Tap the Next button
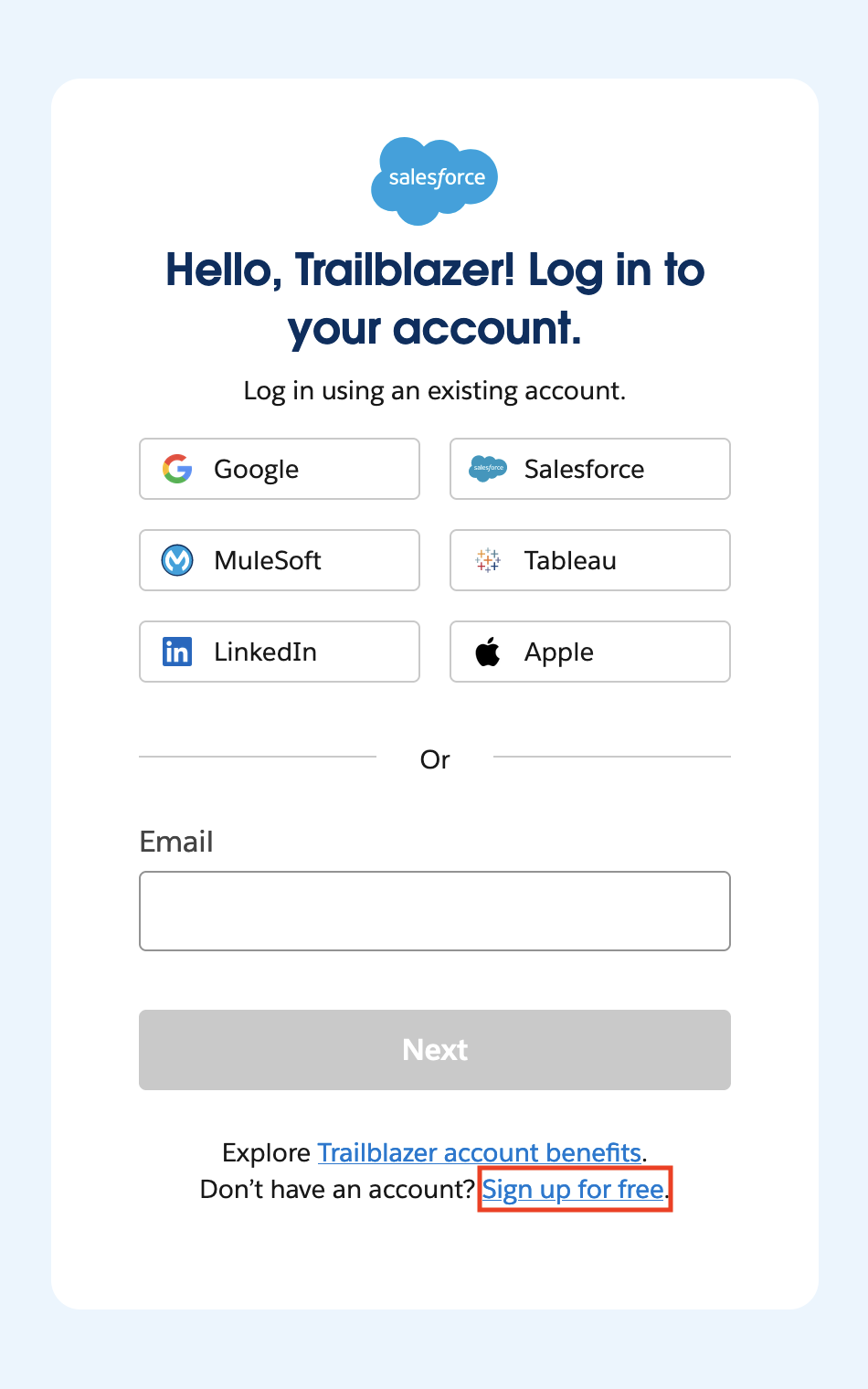 pyautogui.click(x=434, y=1049)
